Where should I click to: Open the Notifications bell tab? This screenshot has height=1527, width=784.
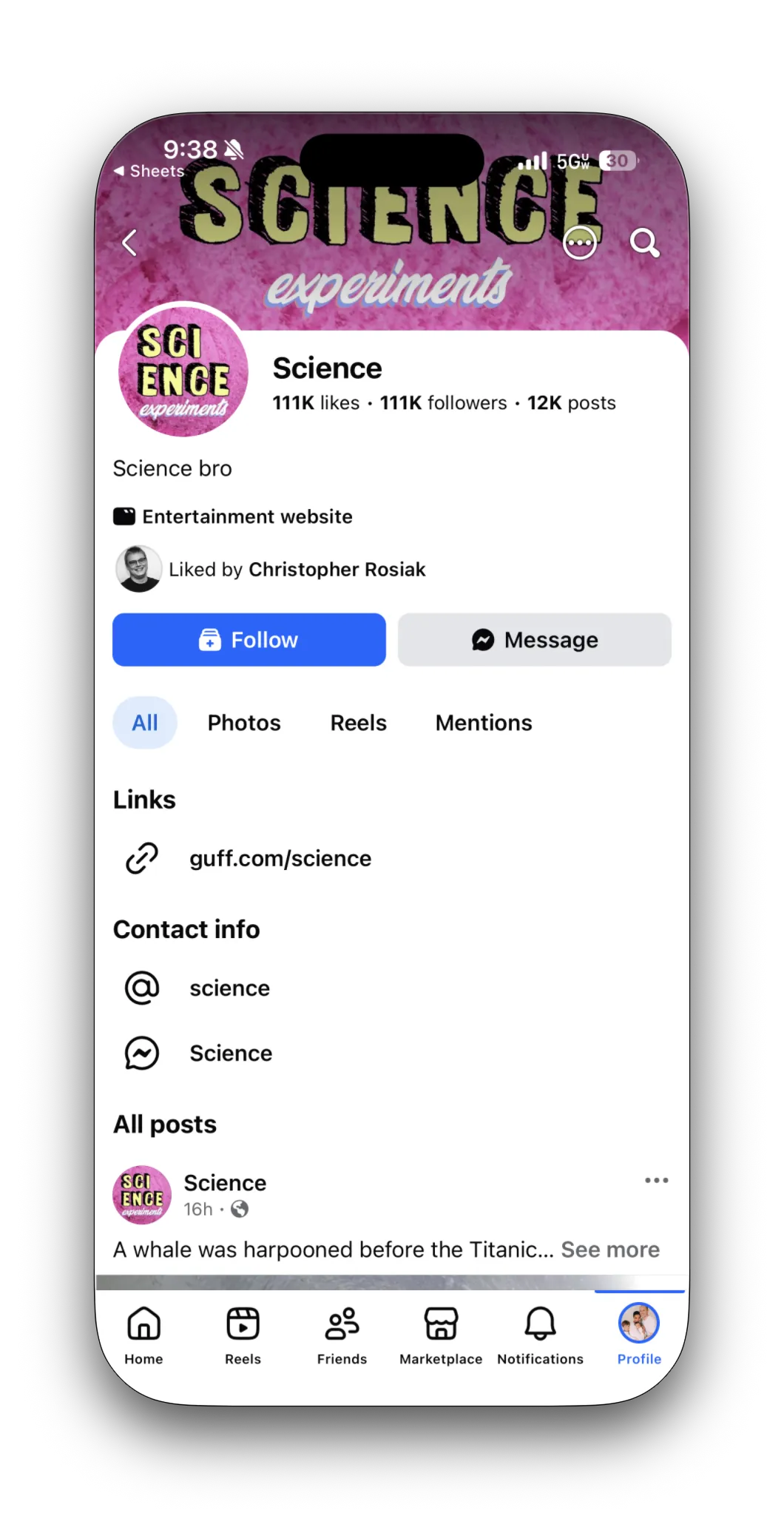(540, 1335)
